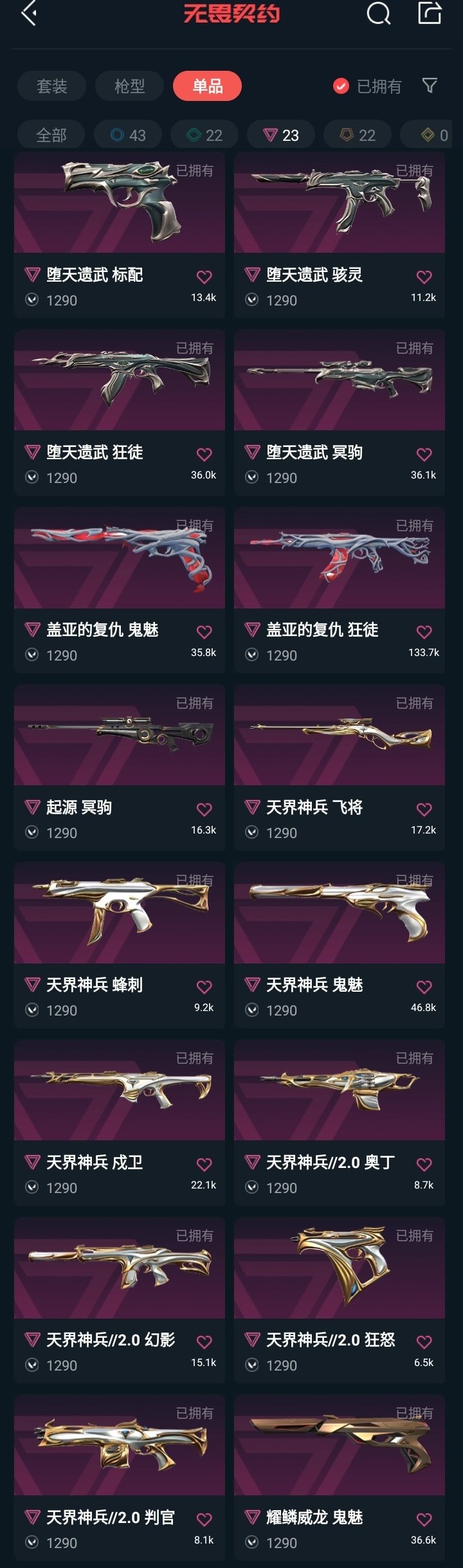The image size is (463, 1568).
Task: Filter by the green tier with 22 items
Action: click(x=204, y=135)
